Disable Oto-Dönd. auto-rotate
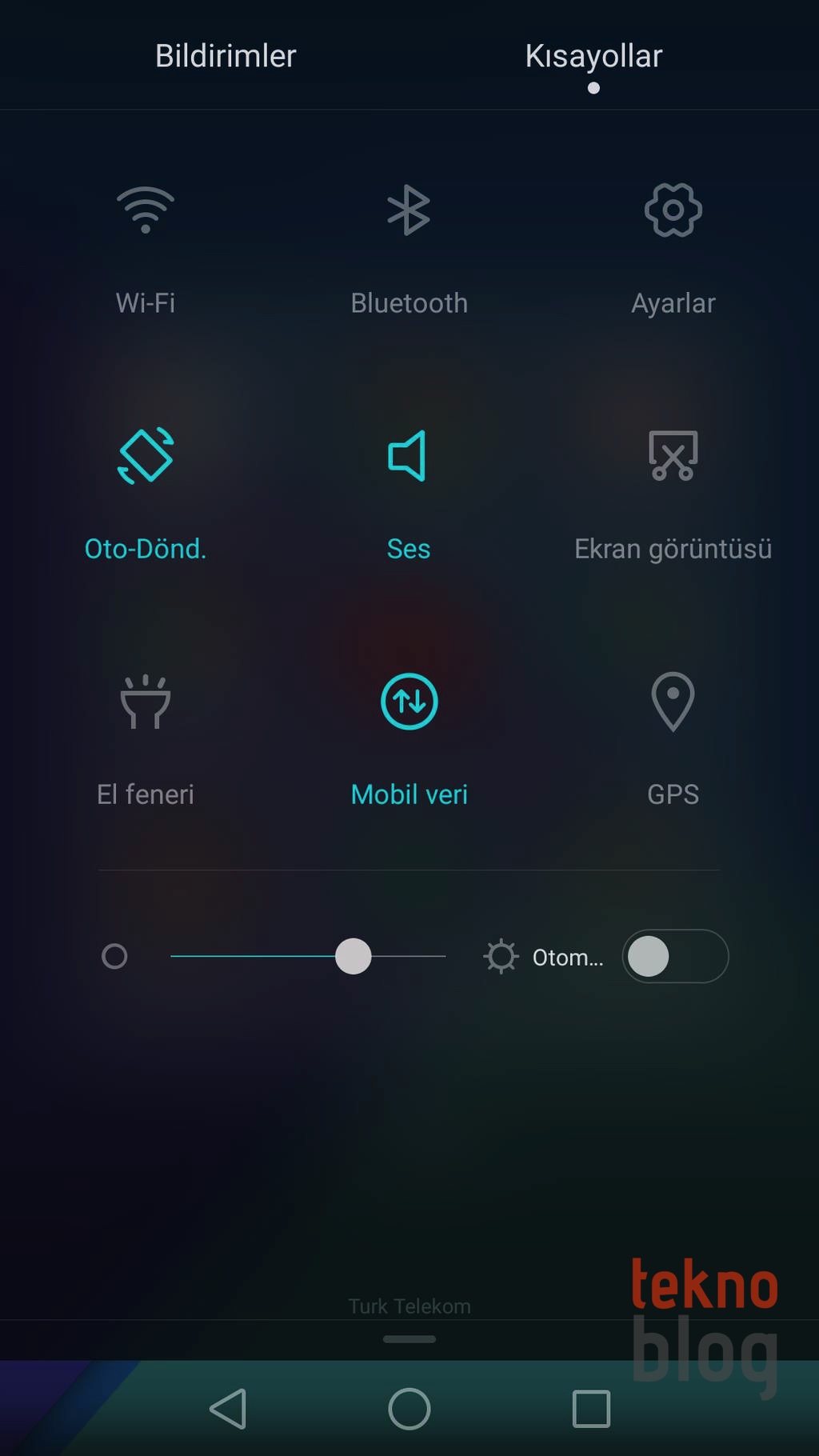Viewport: 819px width, 1456px height. (146, 456)
